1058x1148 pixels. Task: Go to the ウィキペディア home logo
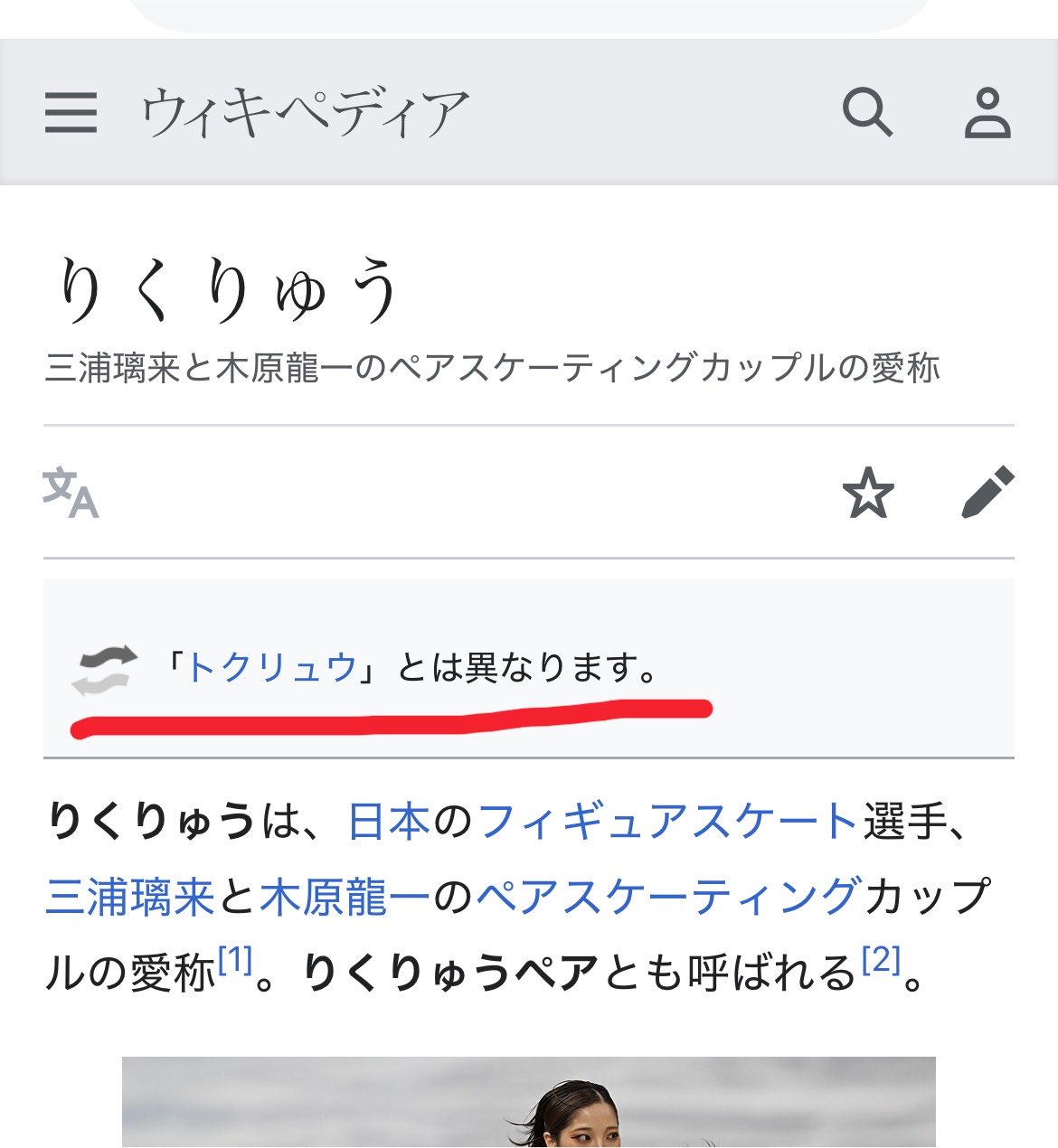[x=305, y=113]
